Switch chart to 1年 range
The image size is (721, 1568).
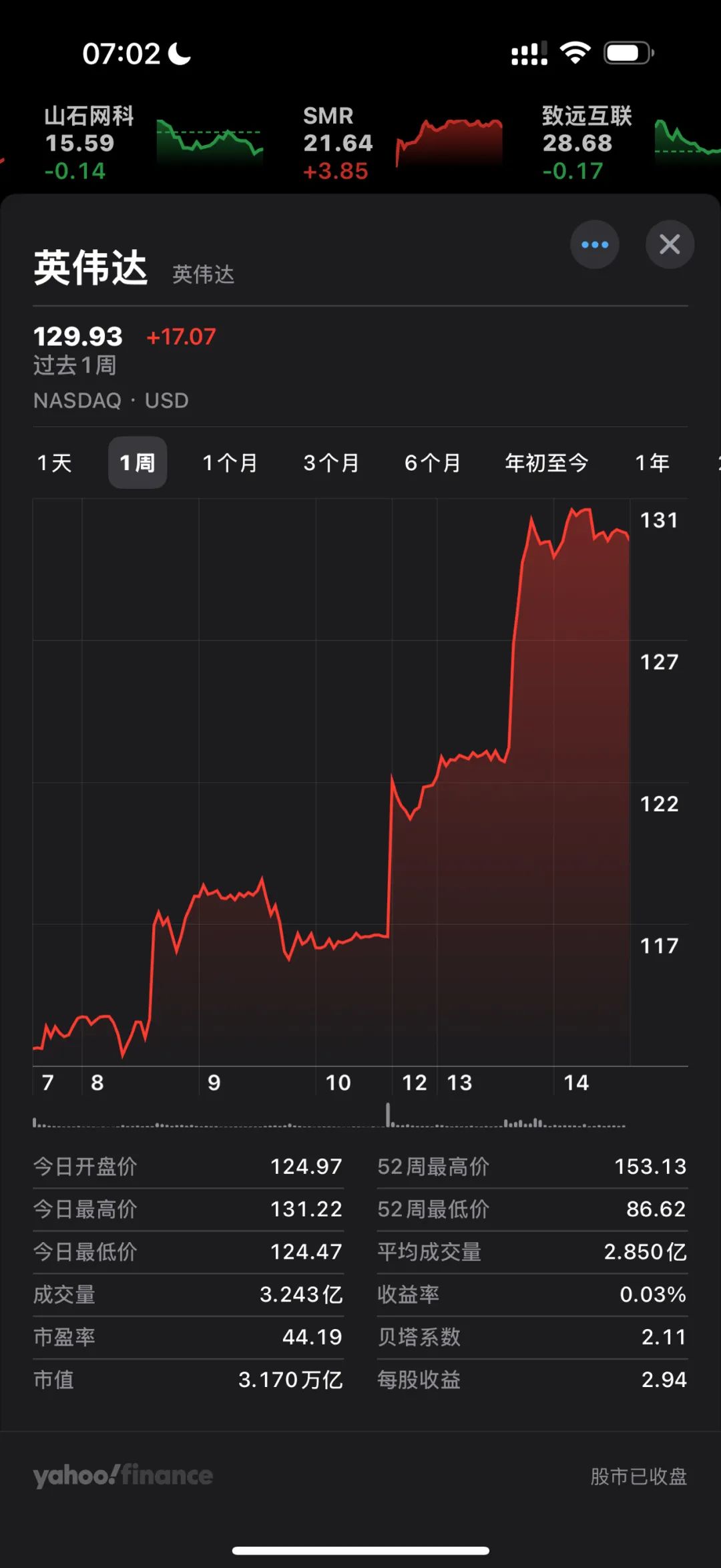[652, 463]
